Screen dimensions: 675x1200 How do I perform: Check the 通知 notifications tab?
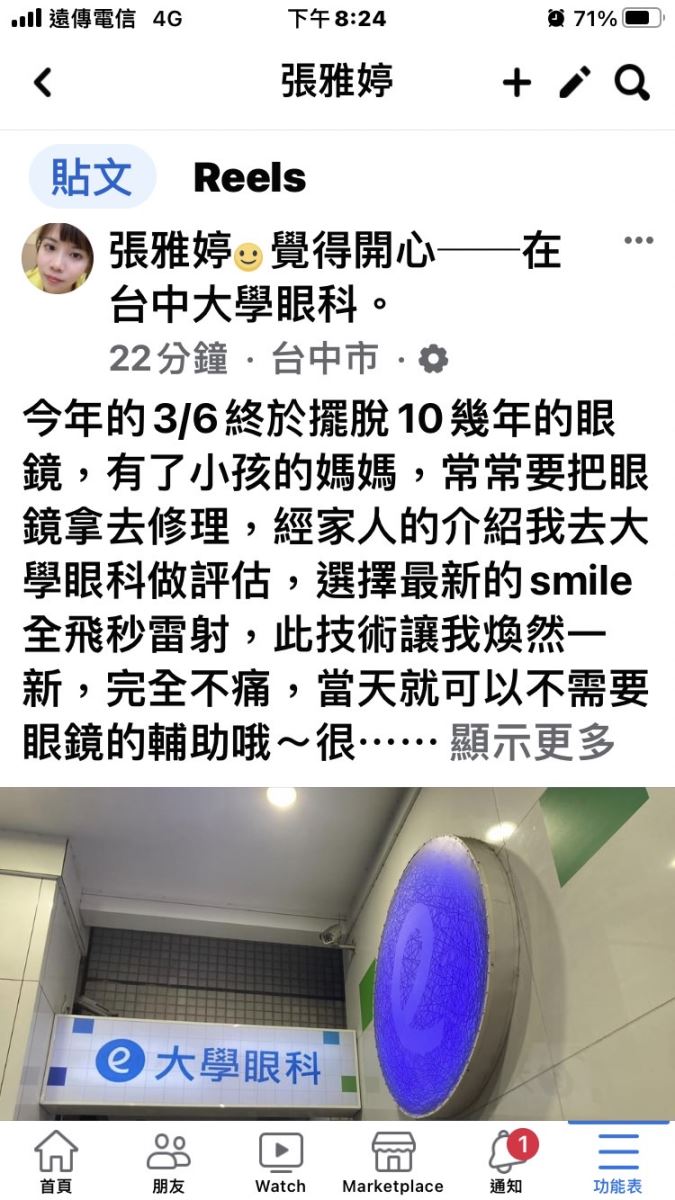[506, 1162]
